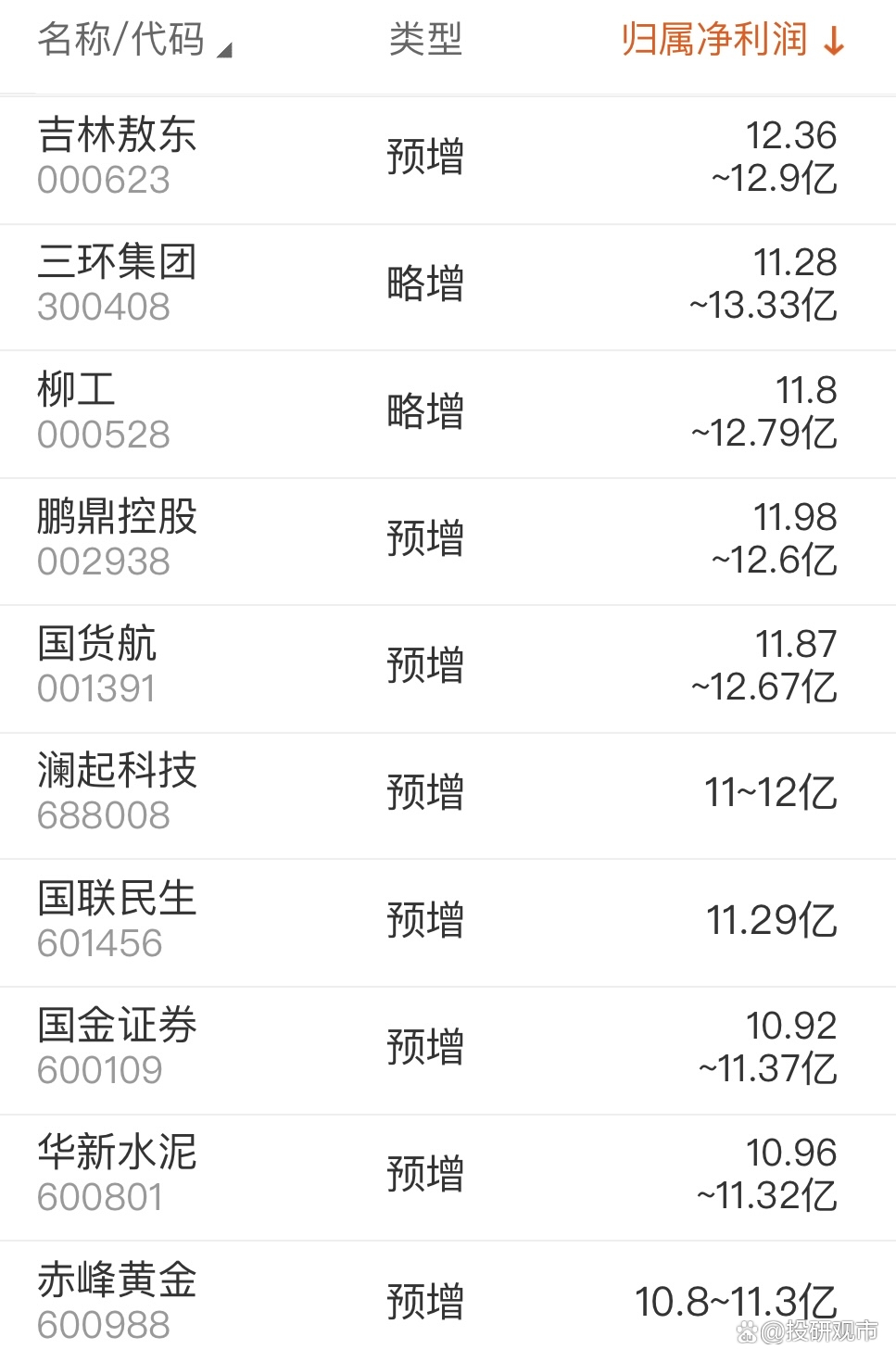896x1362 pixels.
Task: Select the 华新水泥 row
Action: coord(116,1152)
